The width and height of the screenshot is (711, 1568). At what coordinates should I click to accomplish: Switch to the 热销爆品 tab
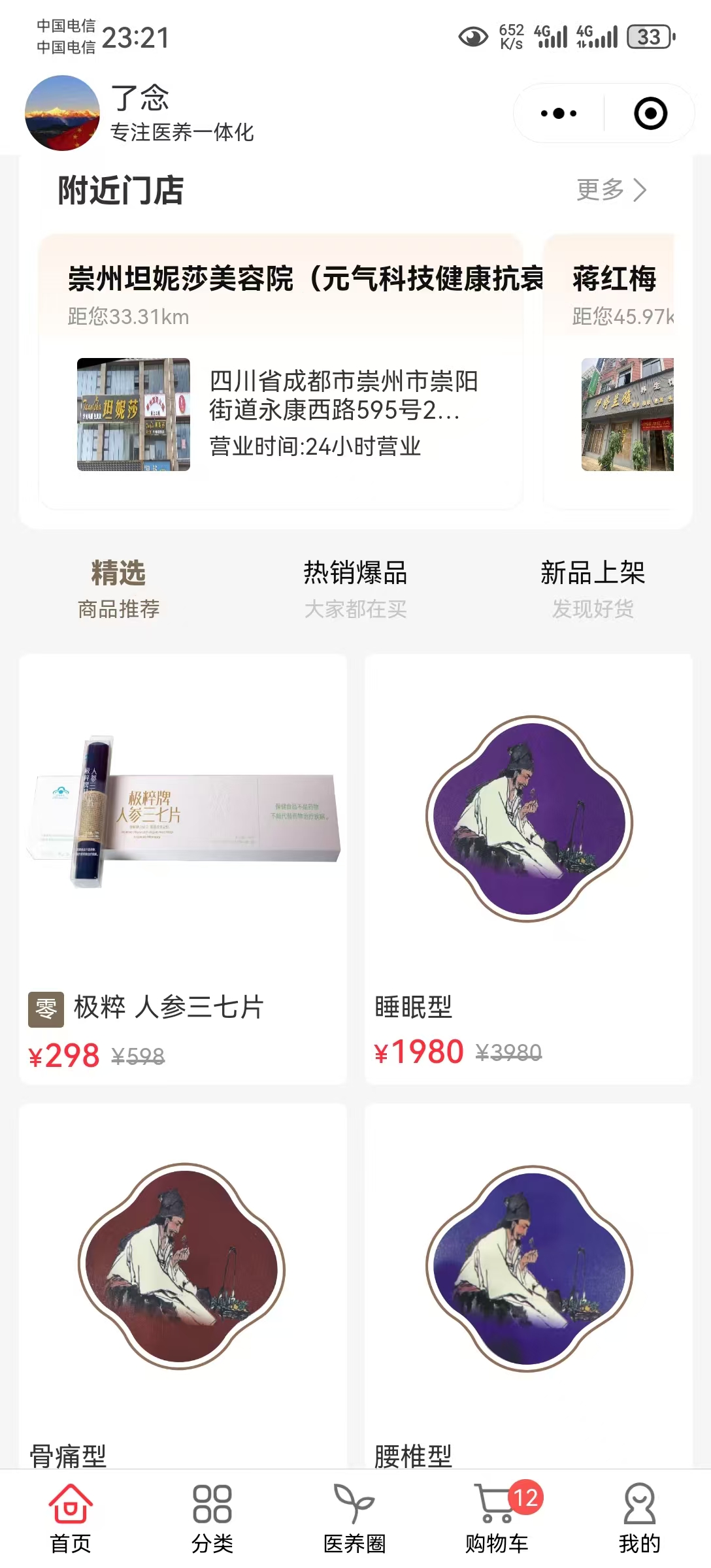click(x=355, y=589)
